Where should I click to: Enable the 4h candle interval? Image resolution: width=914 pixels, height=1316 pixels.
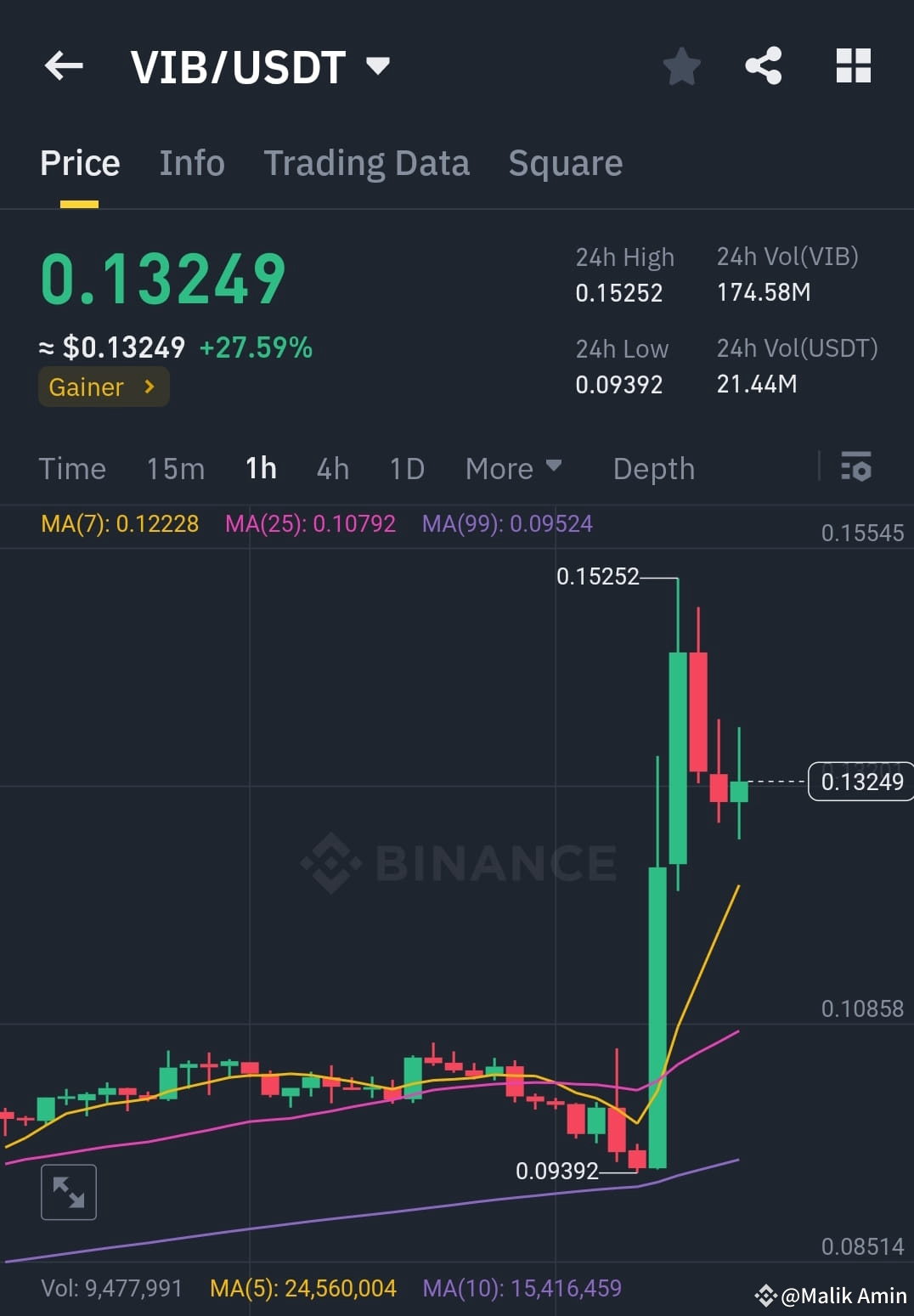coord(332,468)
